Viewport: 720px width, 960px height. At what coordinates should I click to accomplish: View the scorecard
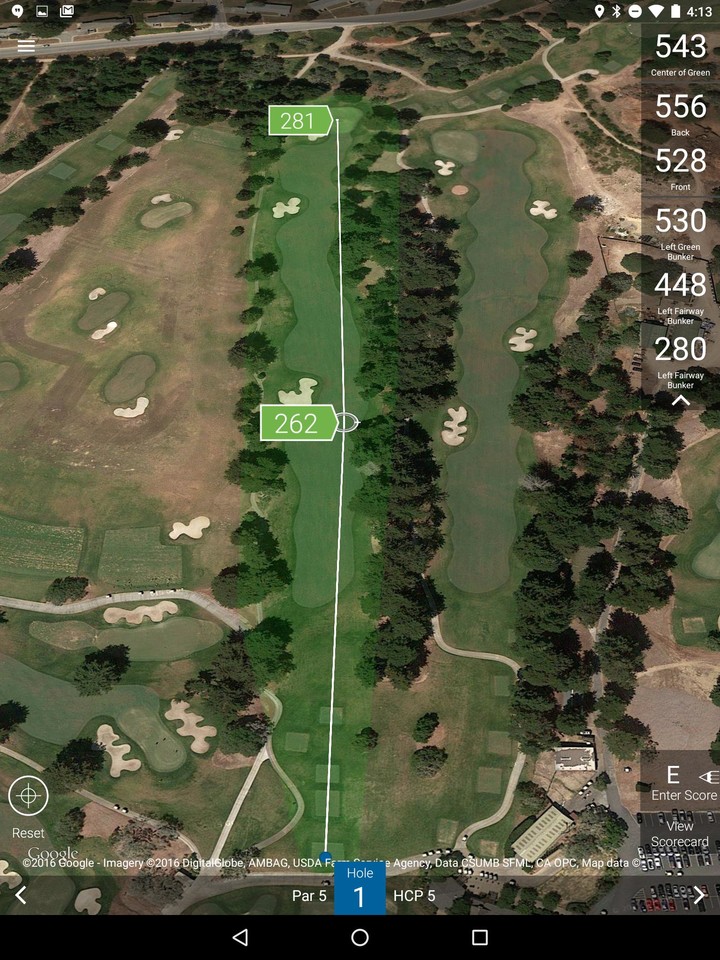680,834
